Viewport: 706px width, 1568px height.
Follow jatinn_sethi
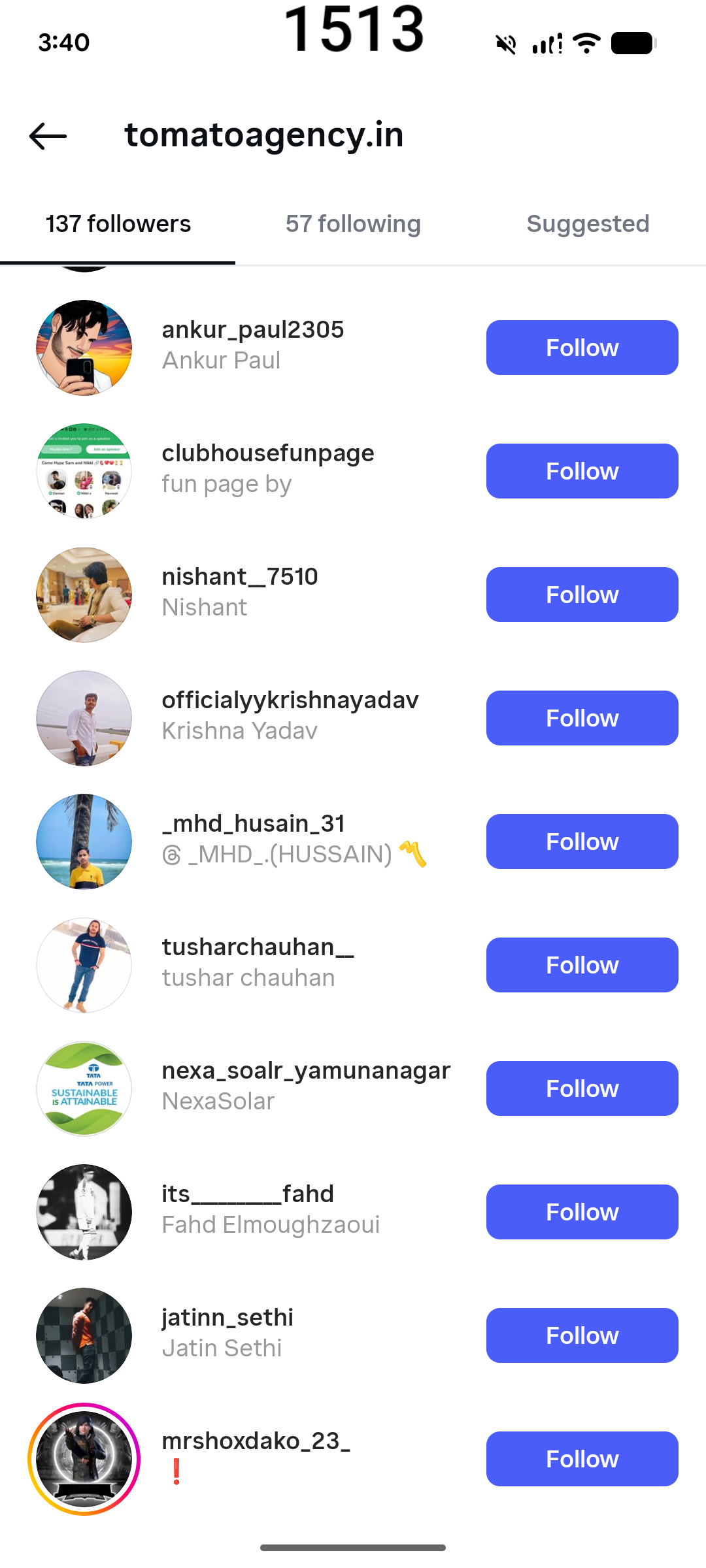tap(582, 1335)
